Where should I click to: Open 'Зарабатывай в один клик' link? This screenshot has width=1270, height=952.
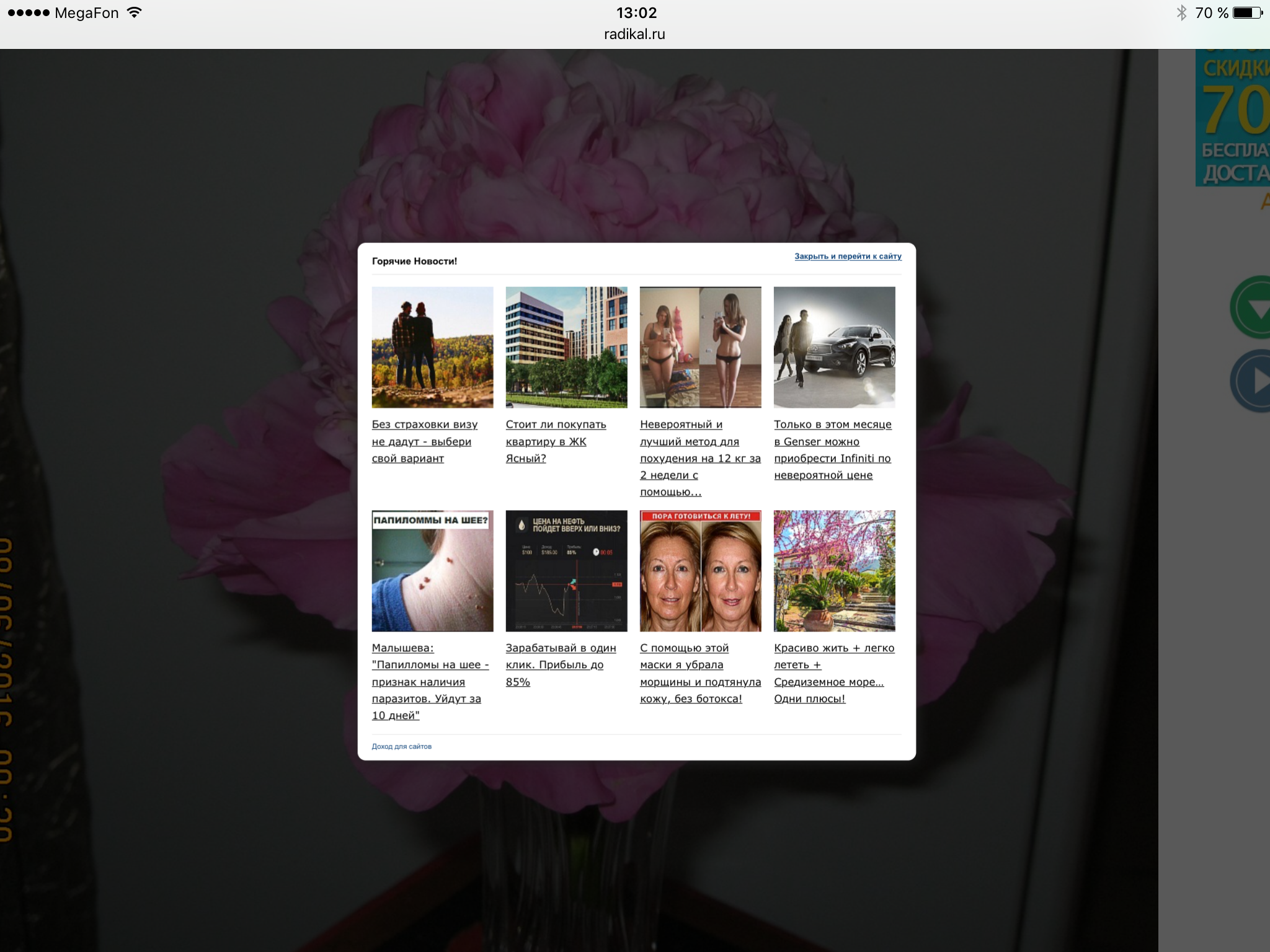click(560, 664)
